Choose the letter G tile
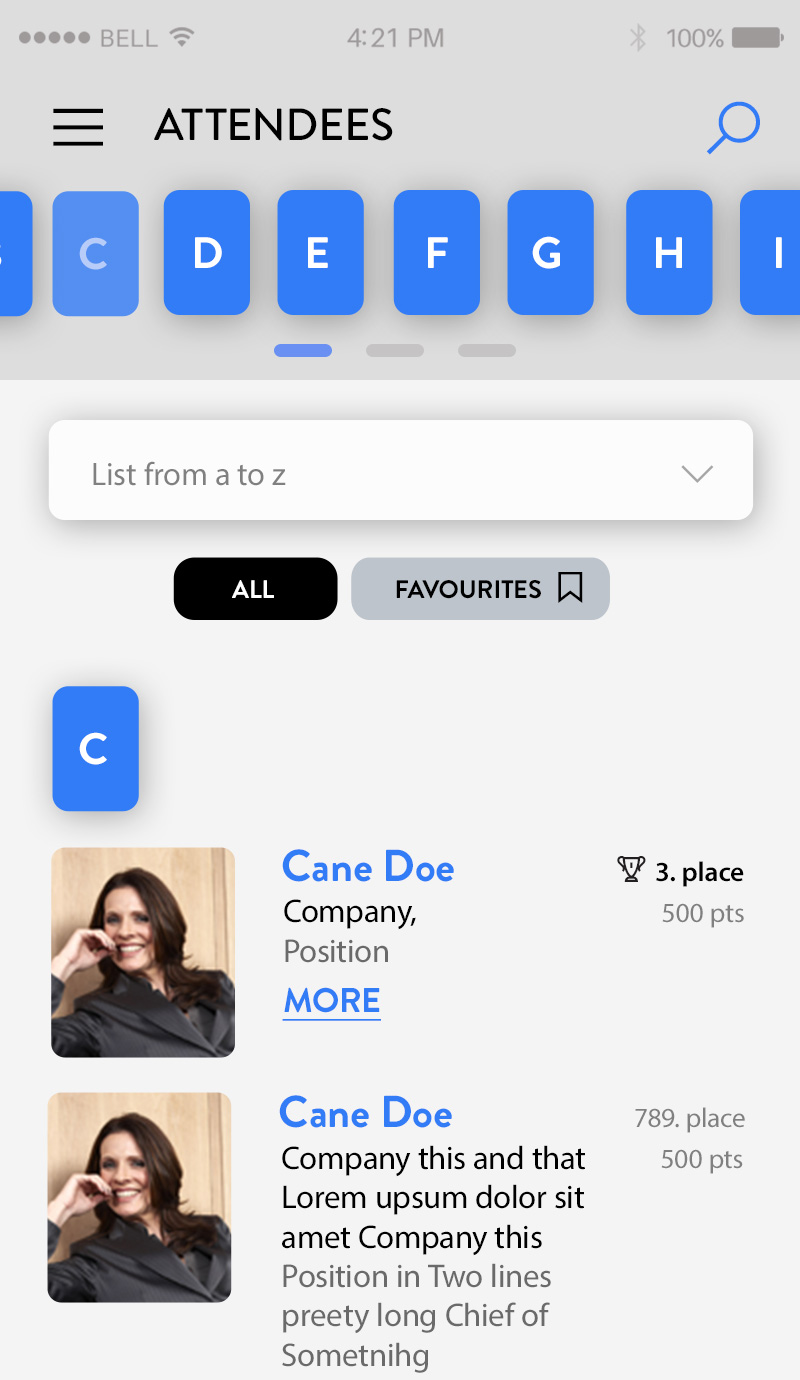 click(x=550, y=253)
